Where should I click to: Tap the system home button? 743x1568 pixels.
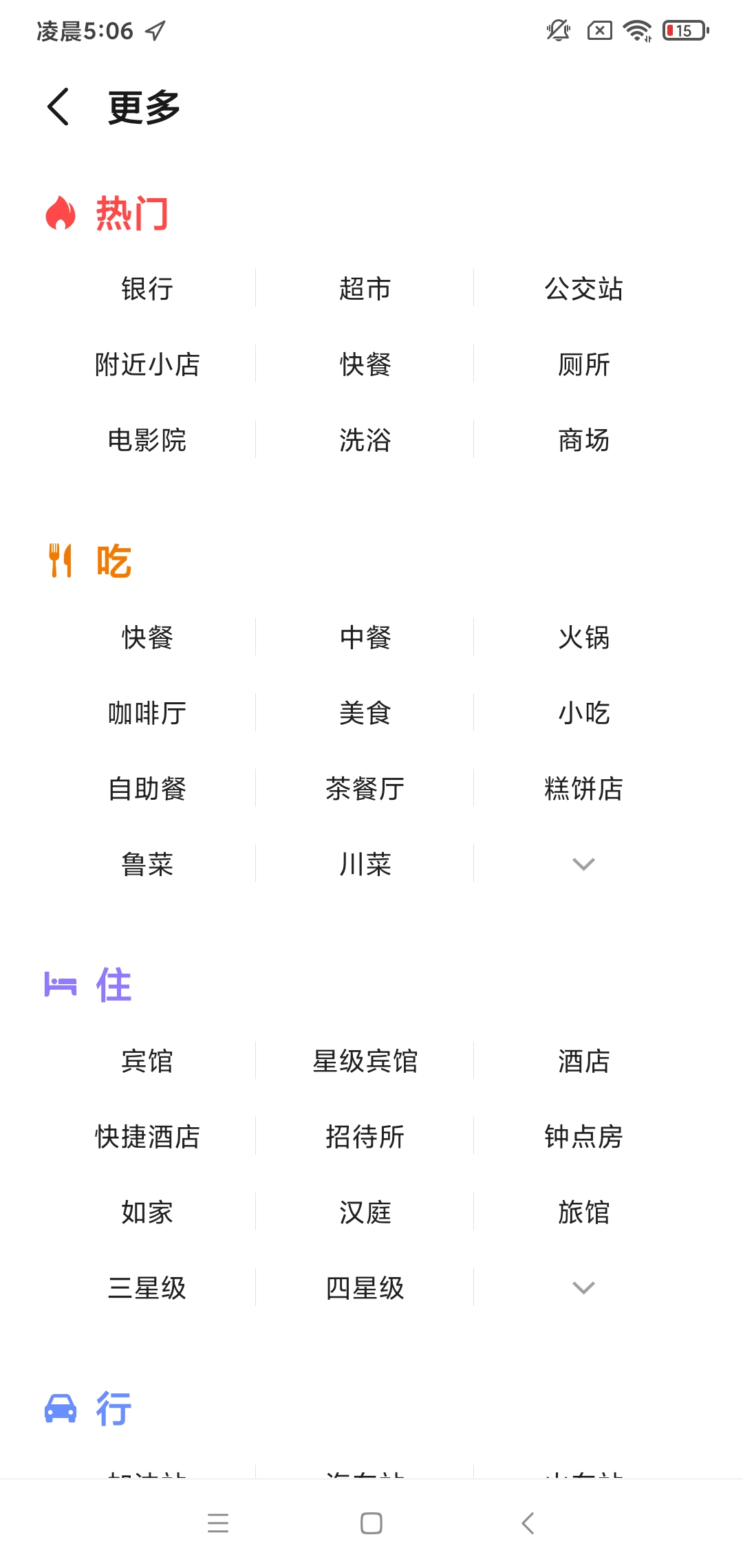[x=371, y=1523]
